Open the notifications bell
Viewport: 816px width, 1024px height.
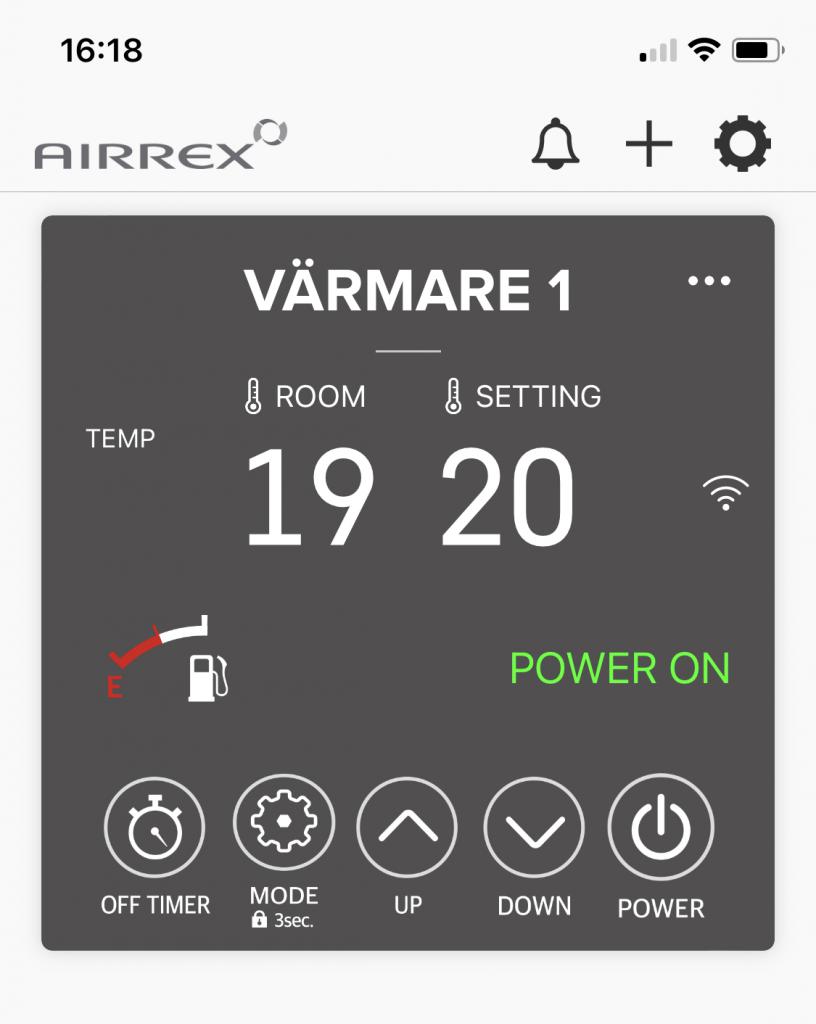555,145
